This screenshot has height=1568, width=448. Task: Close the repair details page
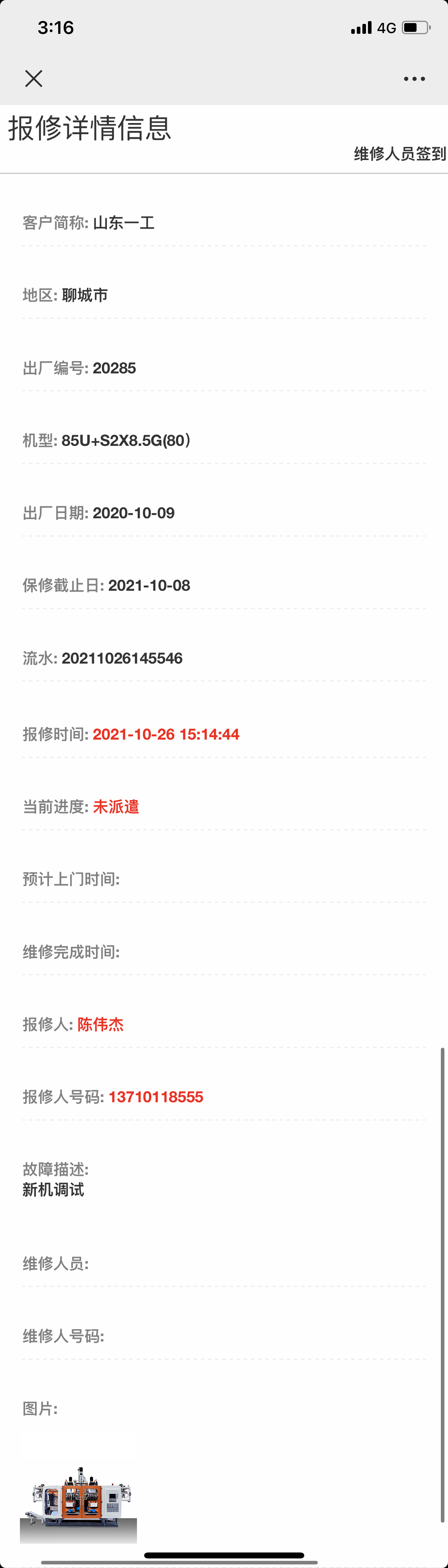(x=34, y=78)
